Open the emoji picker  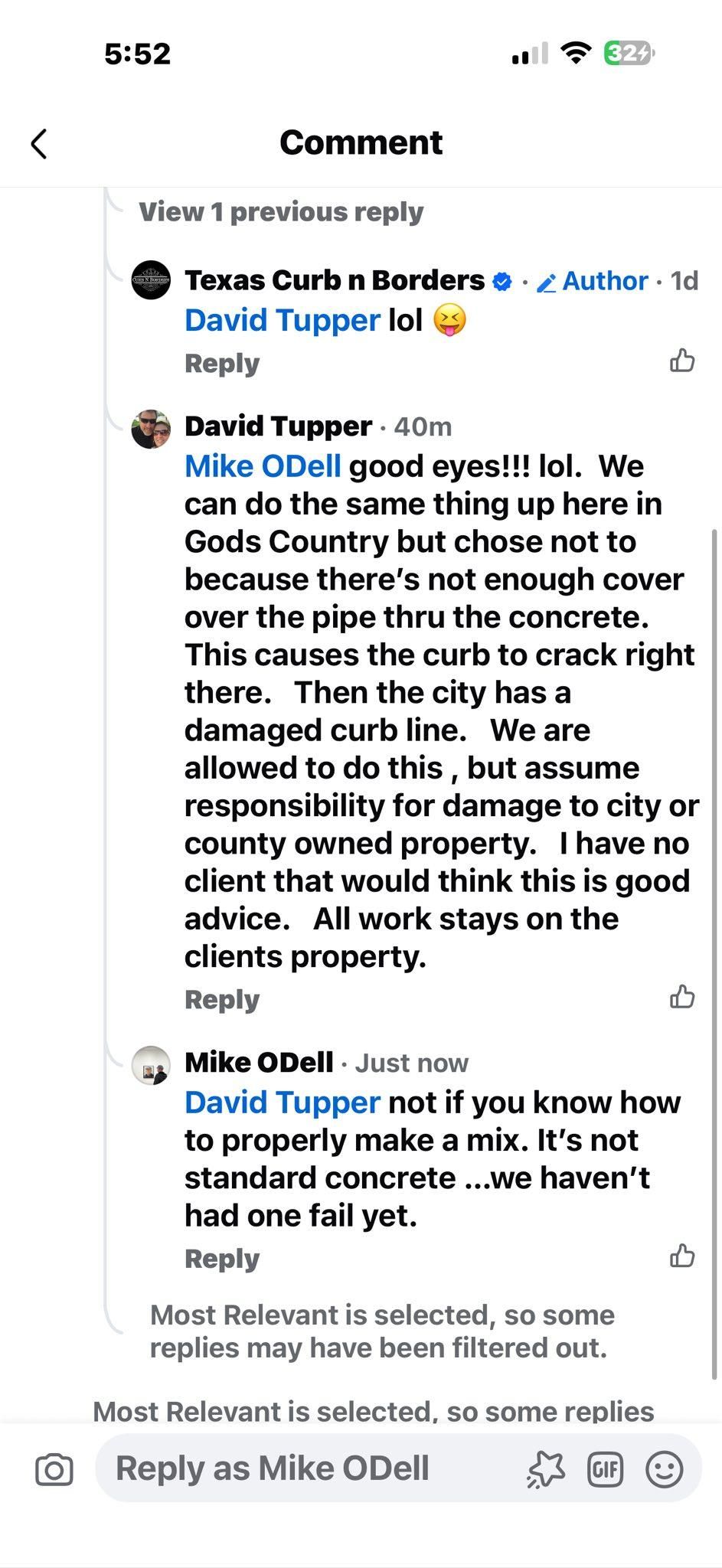point(664,1469)
